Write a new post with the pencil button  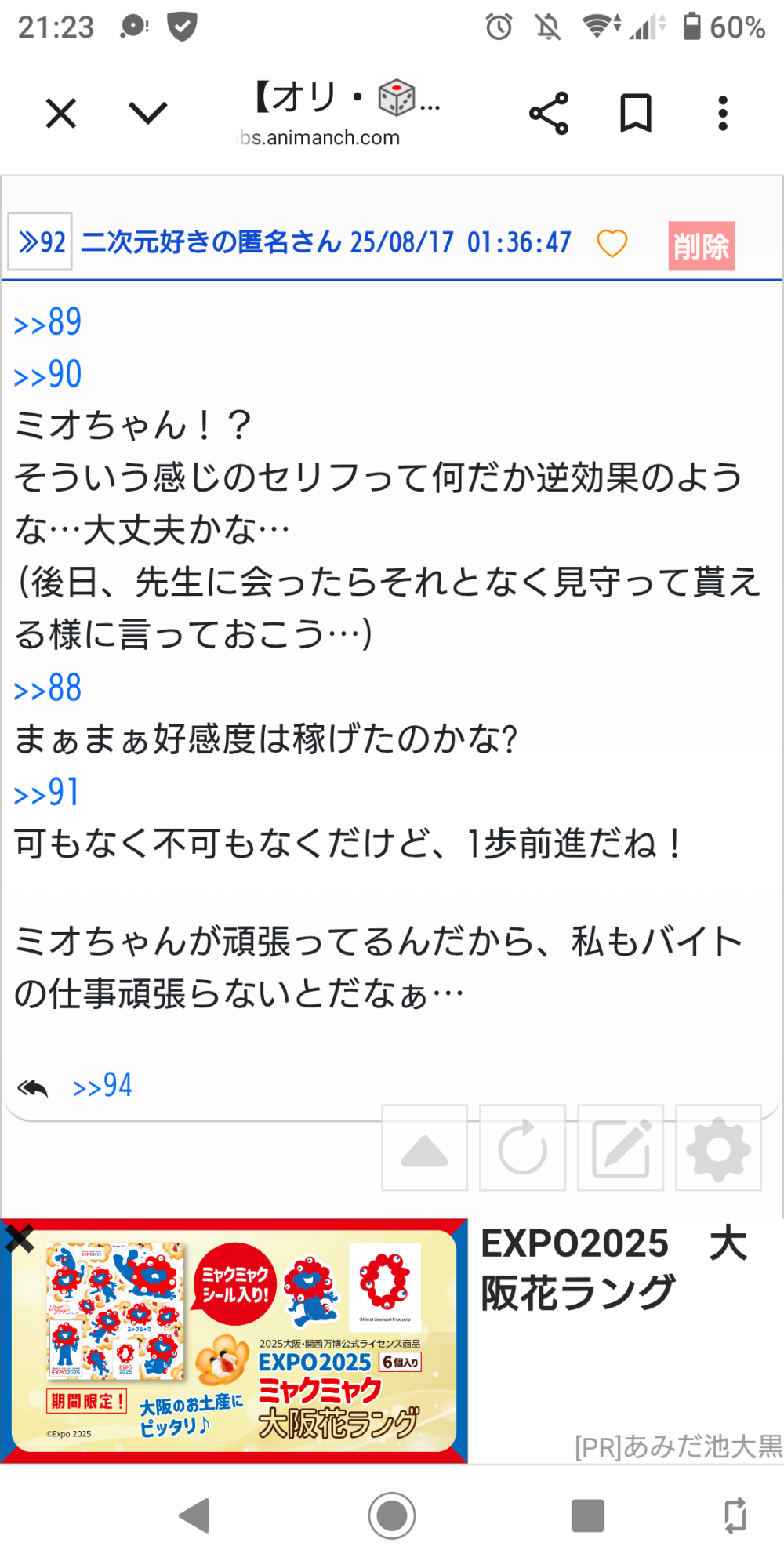[621, 1149]
